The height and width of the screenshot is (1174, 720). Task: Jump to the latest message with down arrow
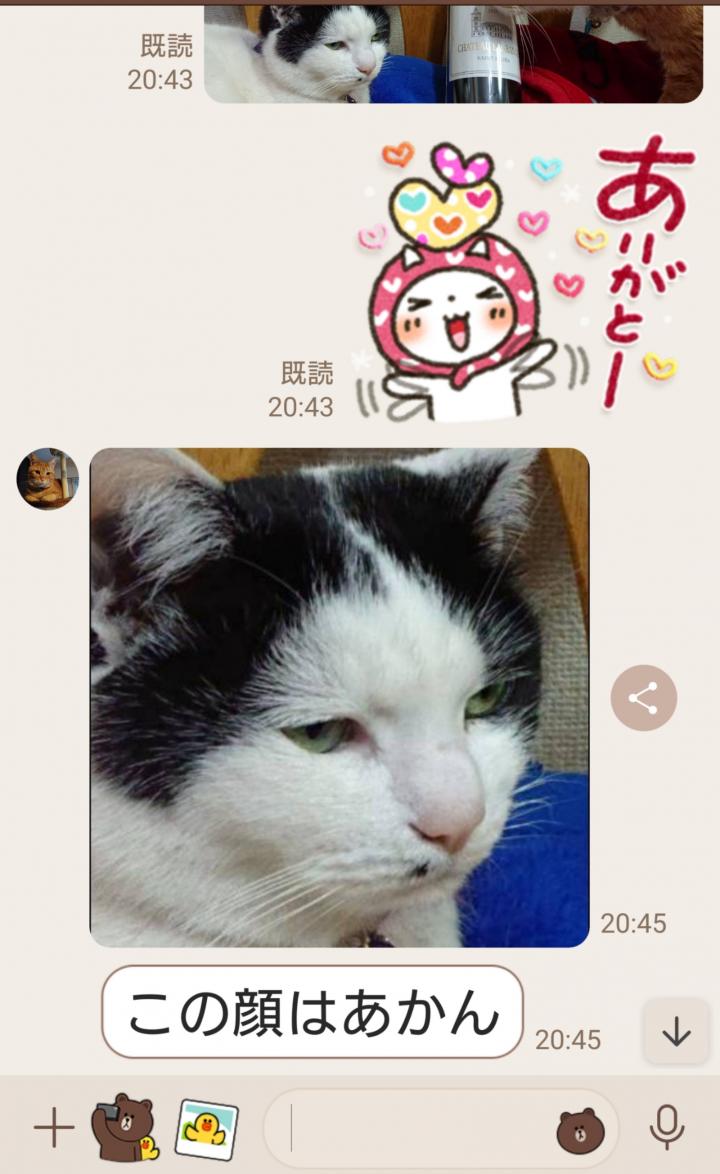pos(676,1031)
